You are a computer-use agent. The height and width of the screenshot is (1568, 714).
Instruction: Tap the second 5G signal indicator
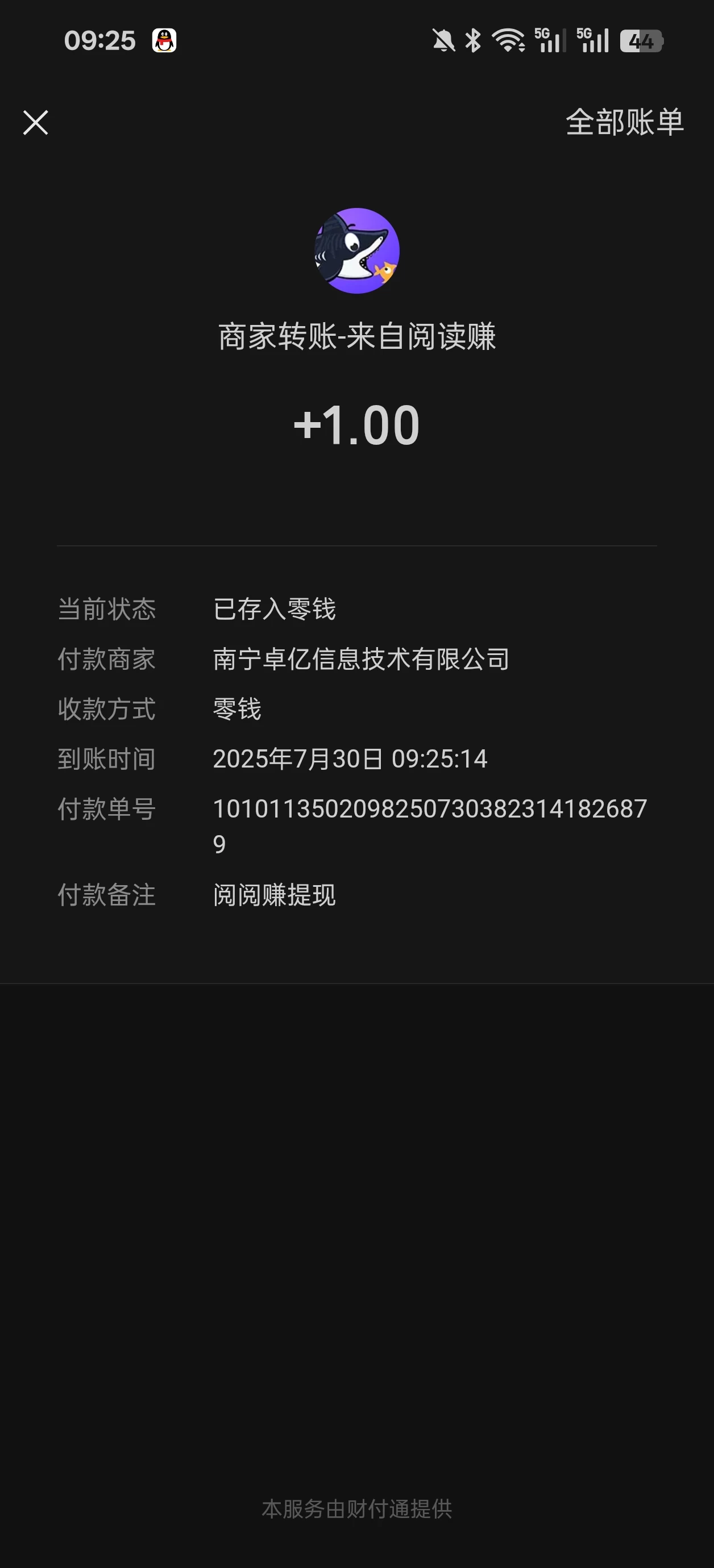(x=594, y=40)
